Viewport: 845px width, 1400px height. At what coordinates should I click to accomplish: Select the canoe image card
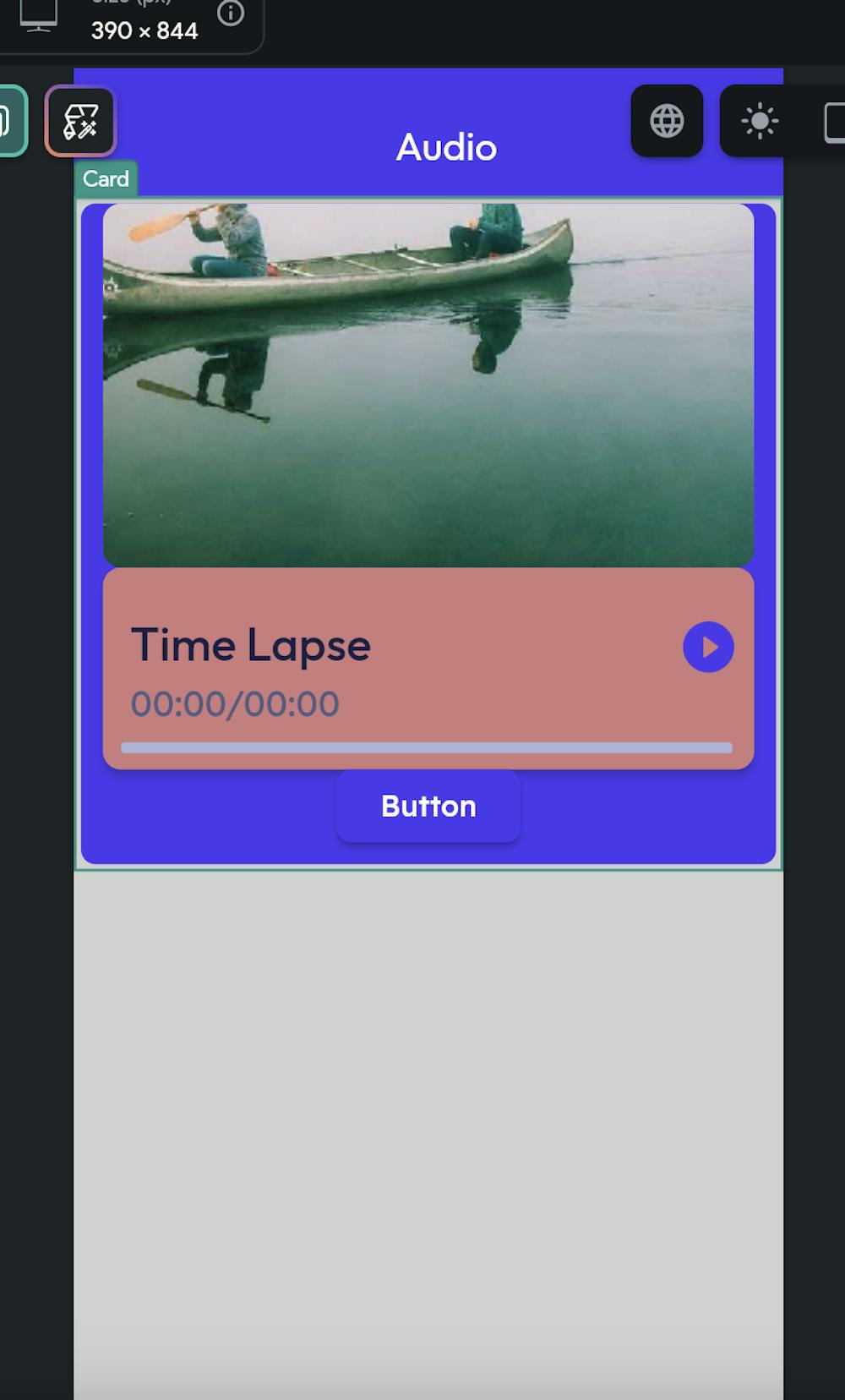point(428,385)
